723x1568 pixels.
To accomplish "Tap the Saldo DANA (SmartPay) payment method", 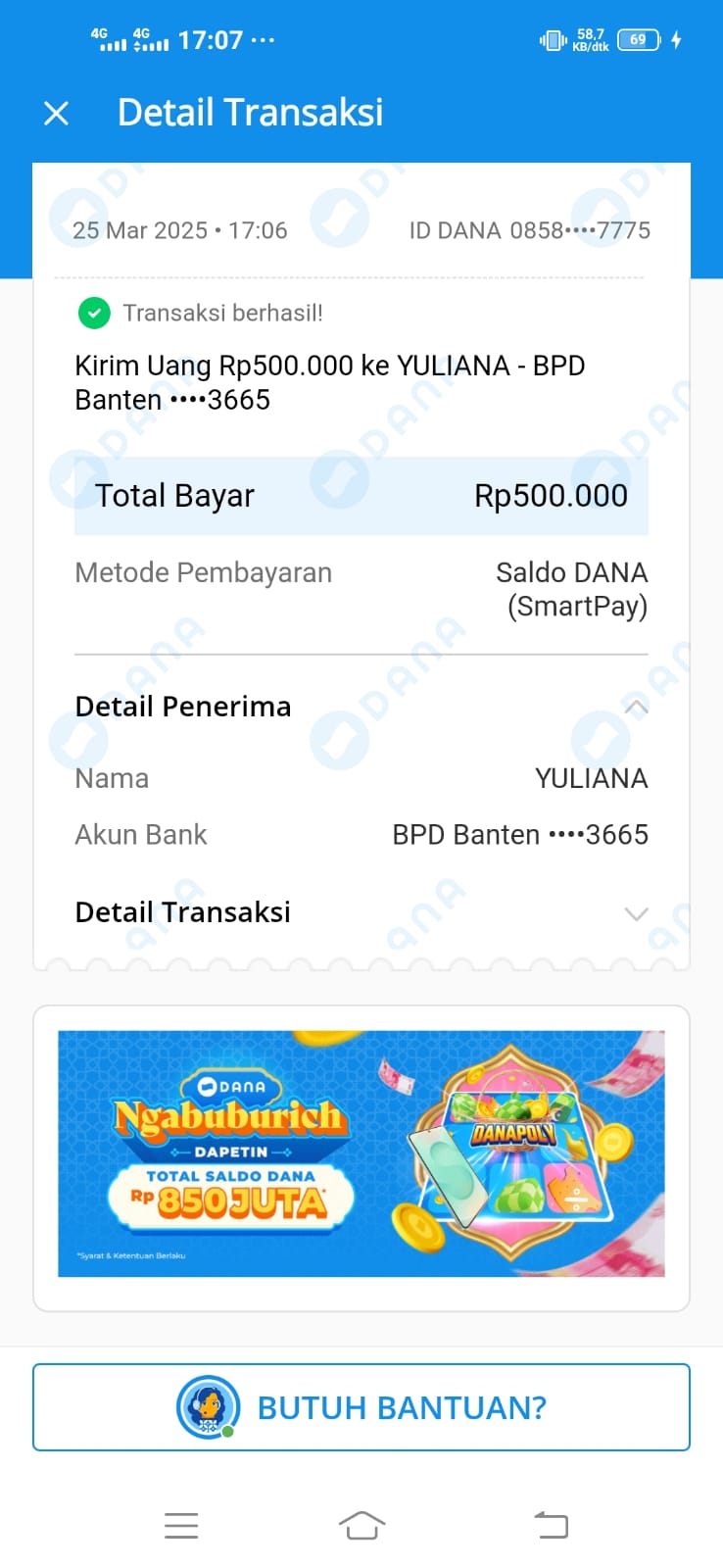I will (572, 588).
